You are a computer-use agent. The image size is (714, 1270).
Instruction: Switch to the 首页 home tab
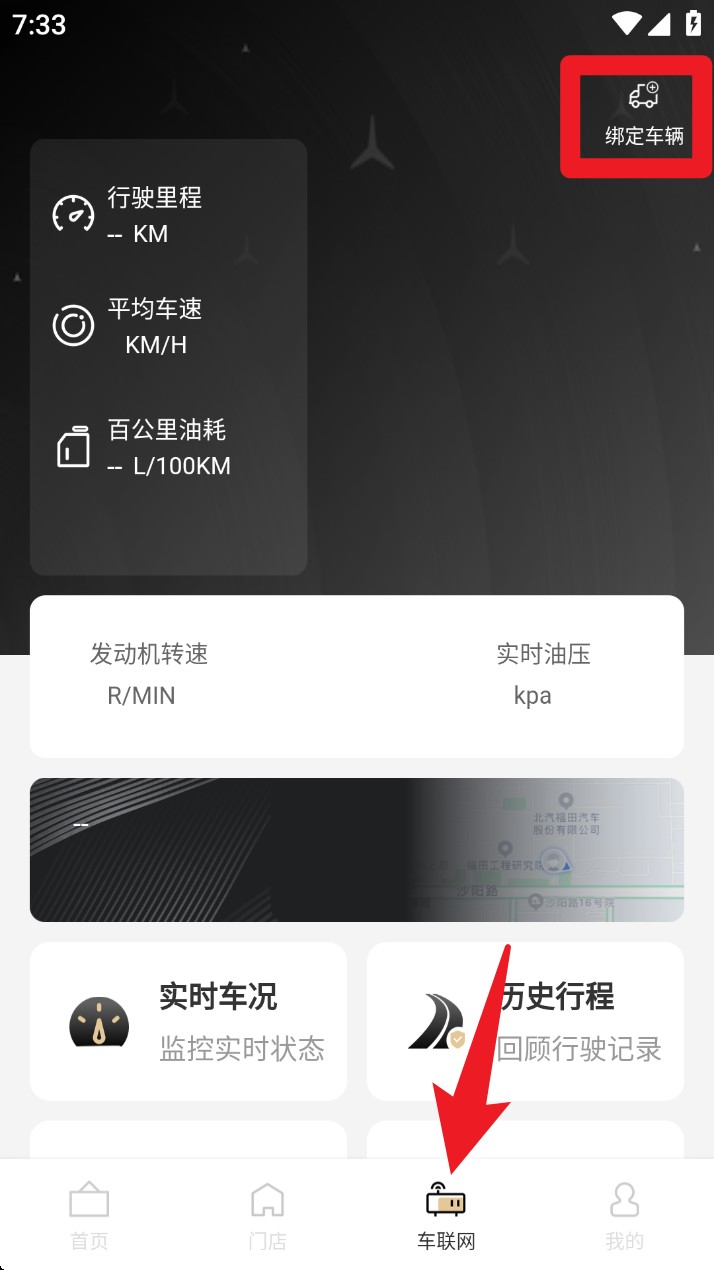pyautogui.click(x=89, y=1216)
